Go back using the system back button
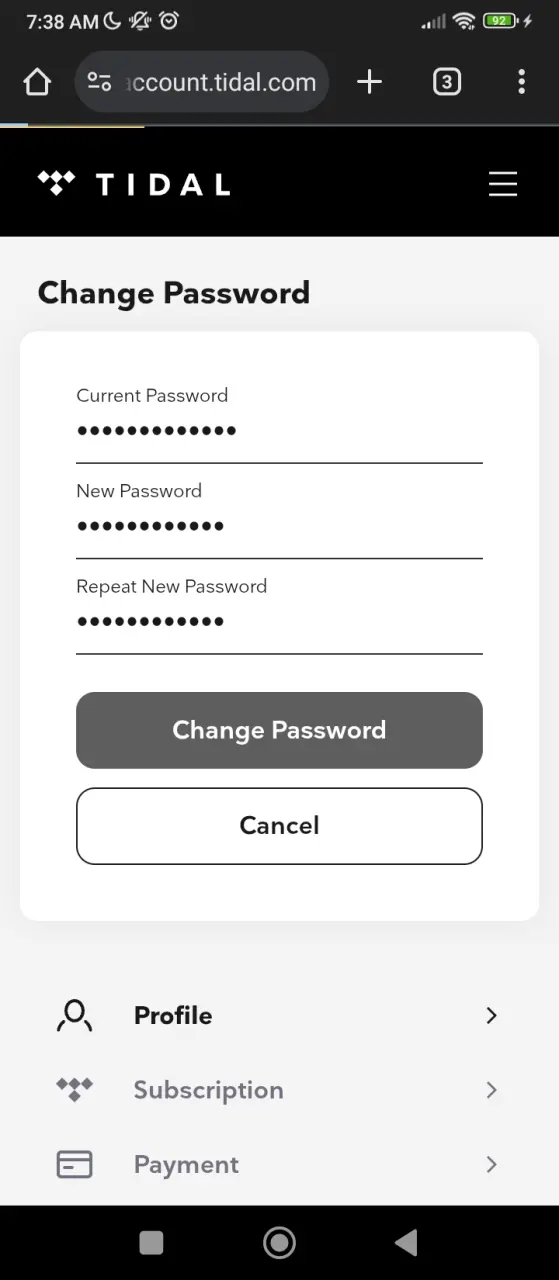This screenshot has height=1280, width=559. coord(406,1243)
